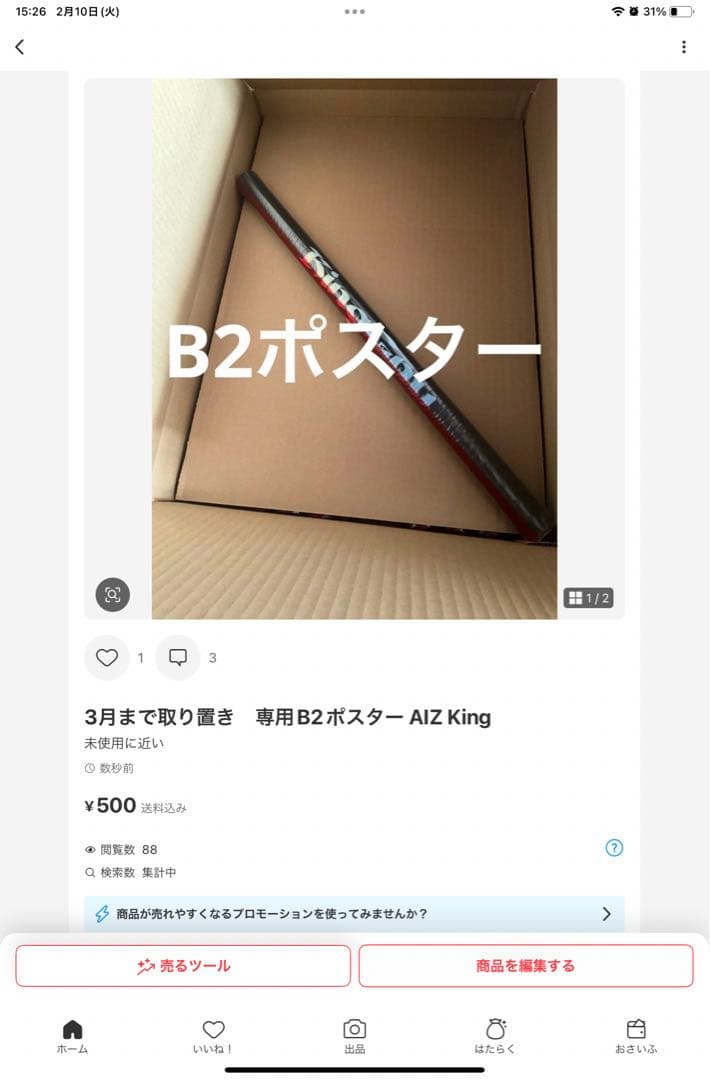The width and height of the screenshot is (710, 1080).
Task: Tap the image search icon on the photo
Action: pos(113,594)
